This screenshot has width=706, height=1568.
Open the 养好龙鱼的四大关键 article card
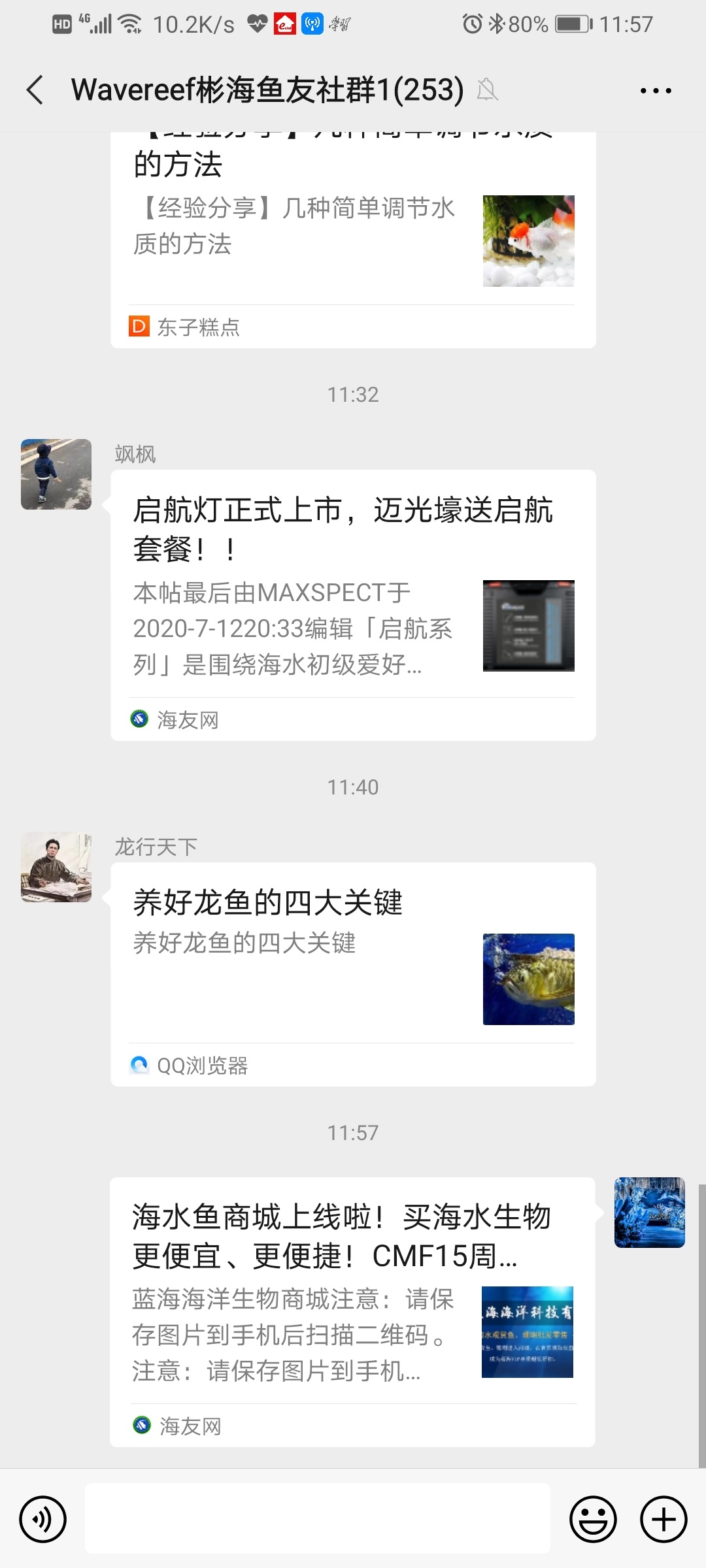(x=353, y=973)
